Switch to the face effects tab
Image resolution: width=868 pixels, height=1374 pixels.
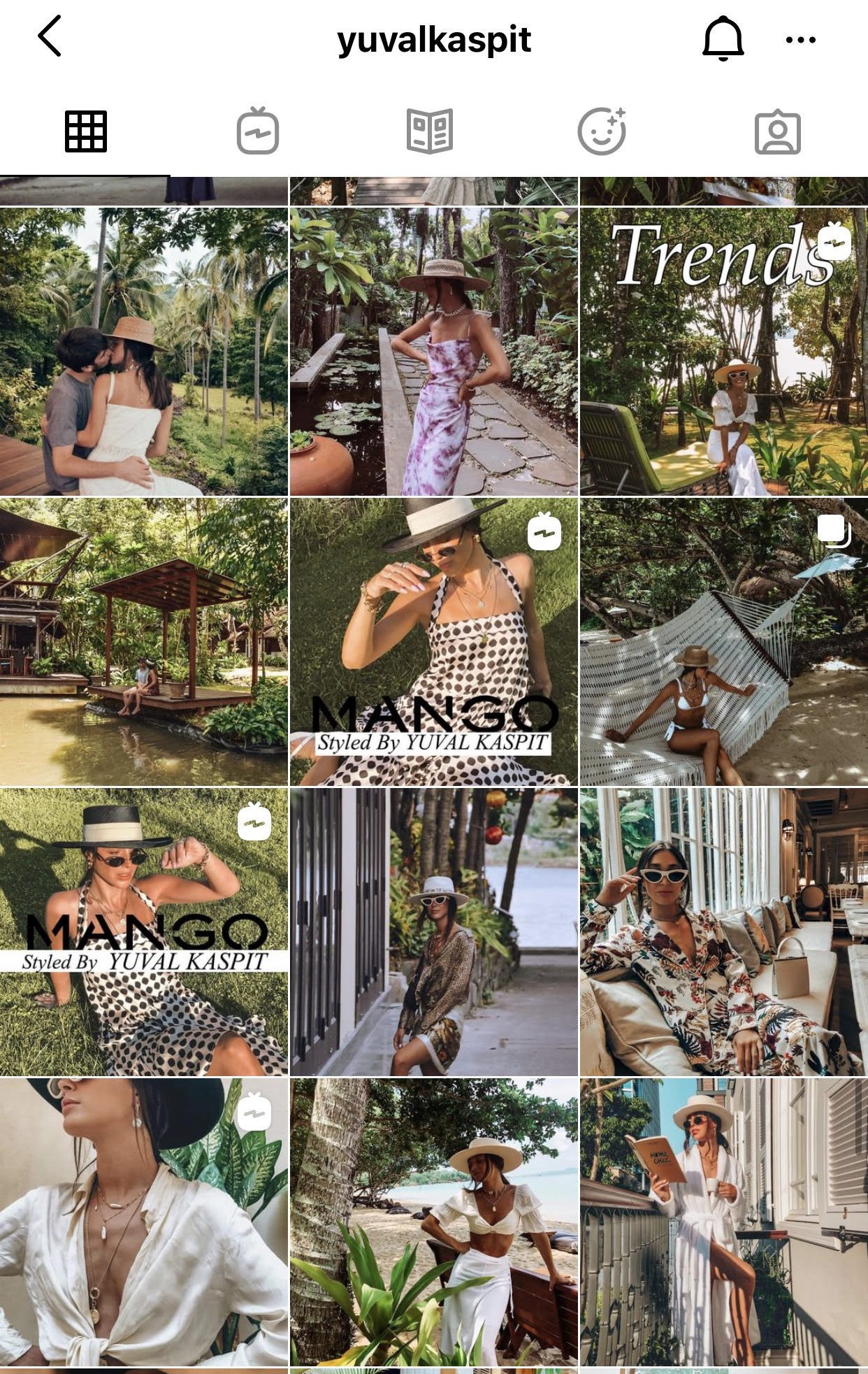coord(602,131)
